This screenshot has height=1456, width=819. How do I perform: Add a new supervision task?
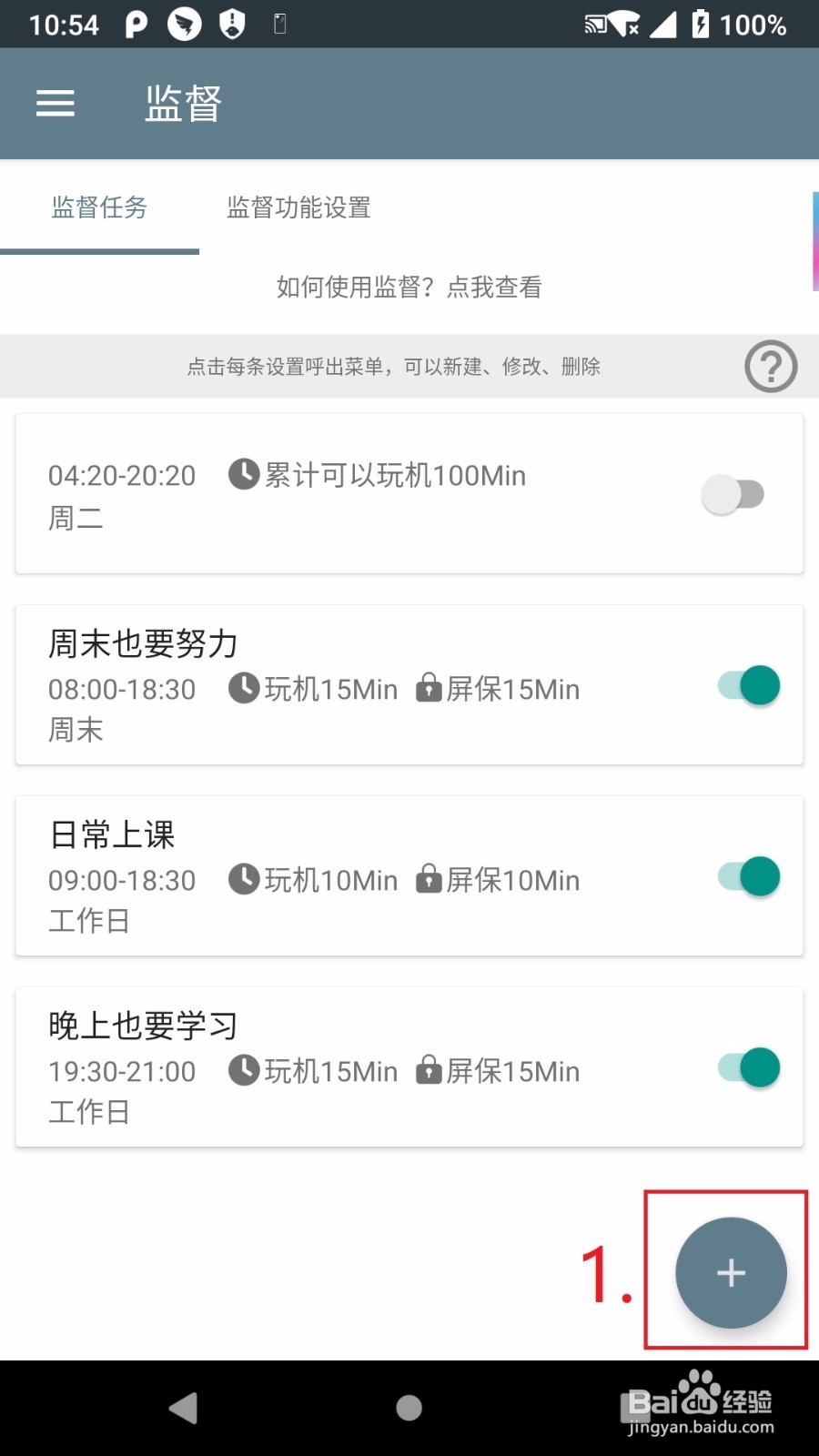pyautogui.click(x=731, y=1272)
